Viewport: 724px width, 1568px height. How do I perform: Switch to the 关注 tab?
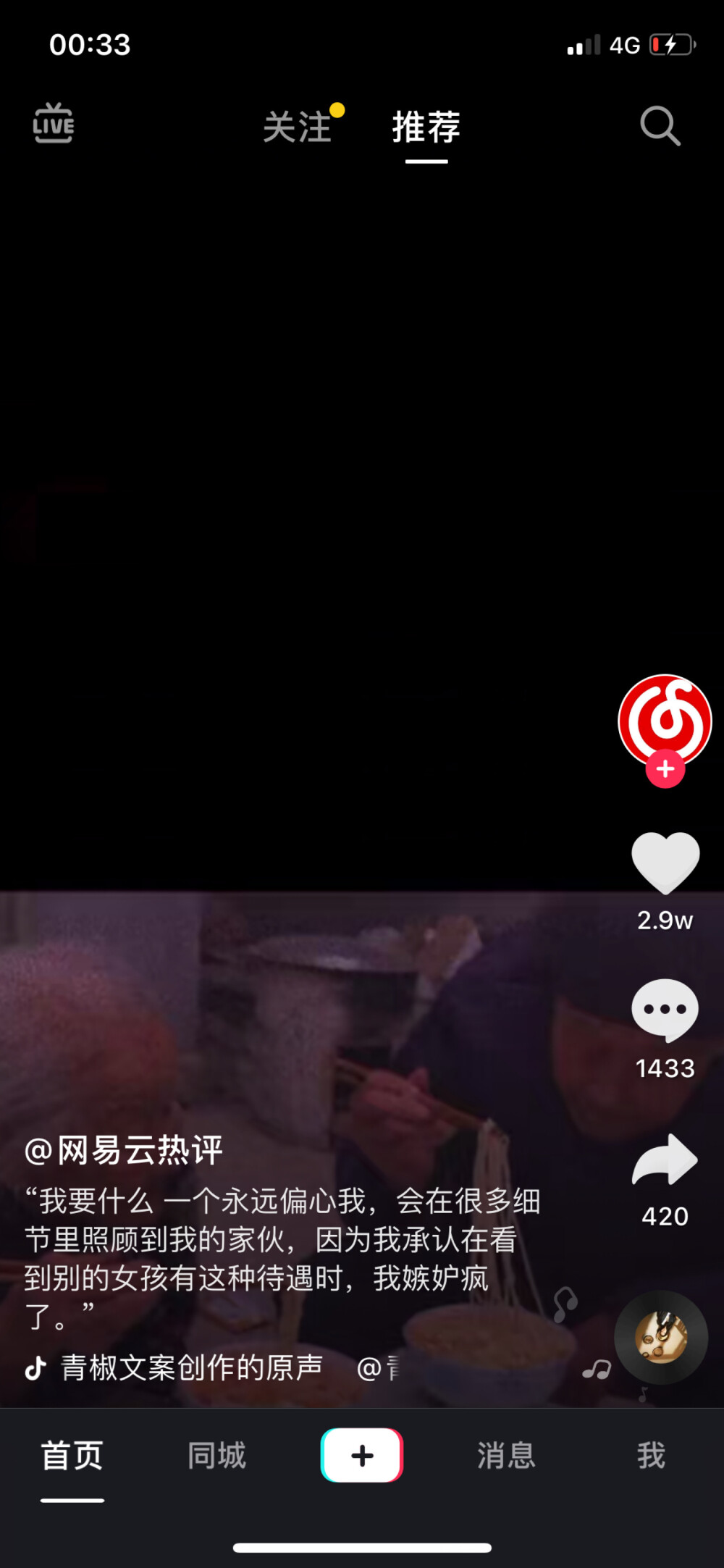click(298, 127)
